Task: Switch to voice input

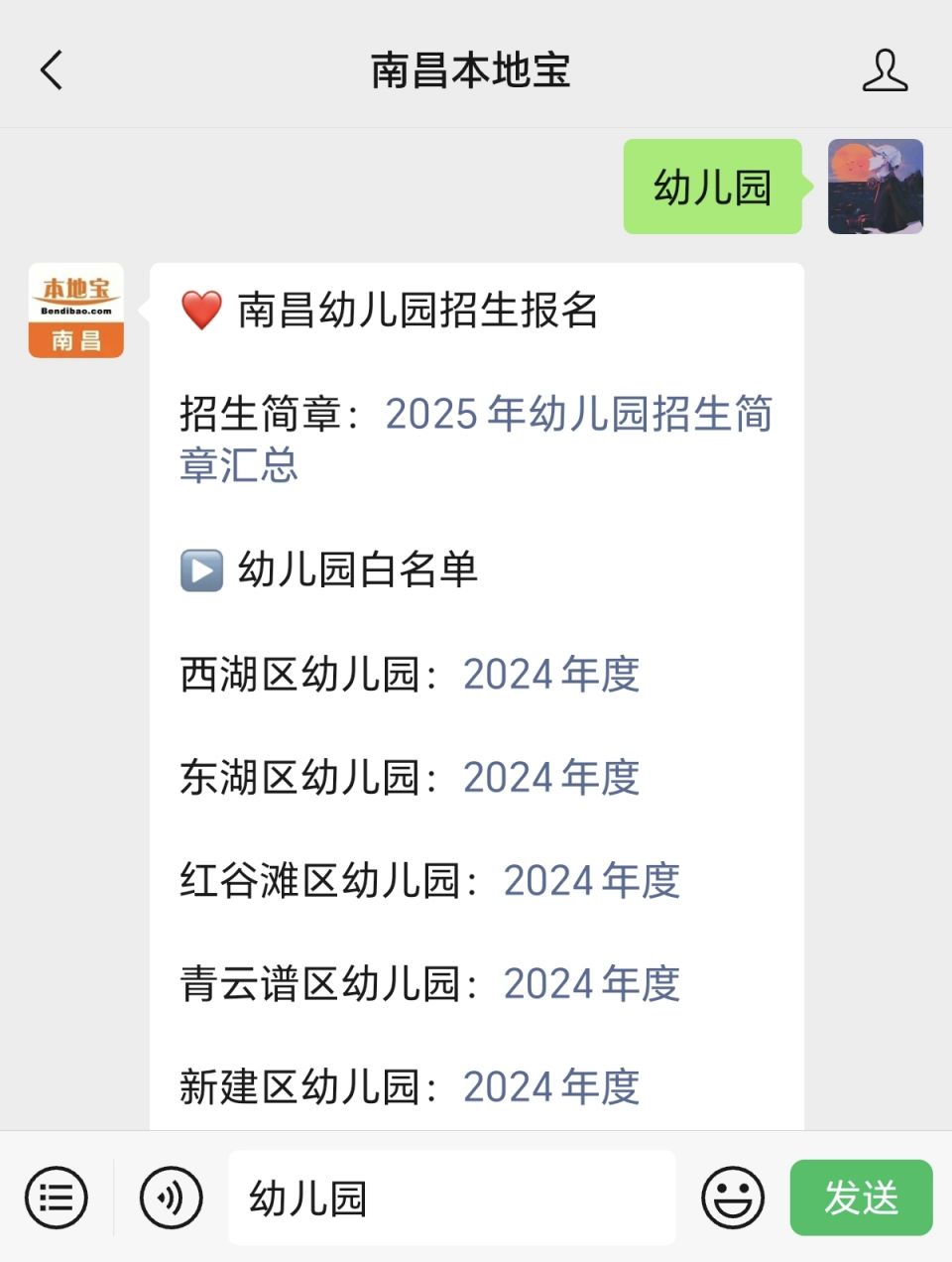Action: point(171,1198)
